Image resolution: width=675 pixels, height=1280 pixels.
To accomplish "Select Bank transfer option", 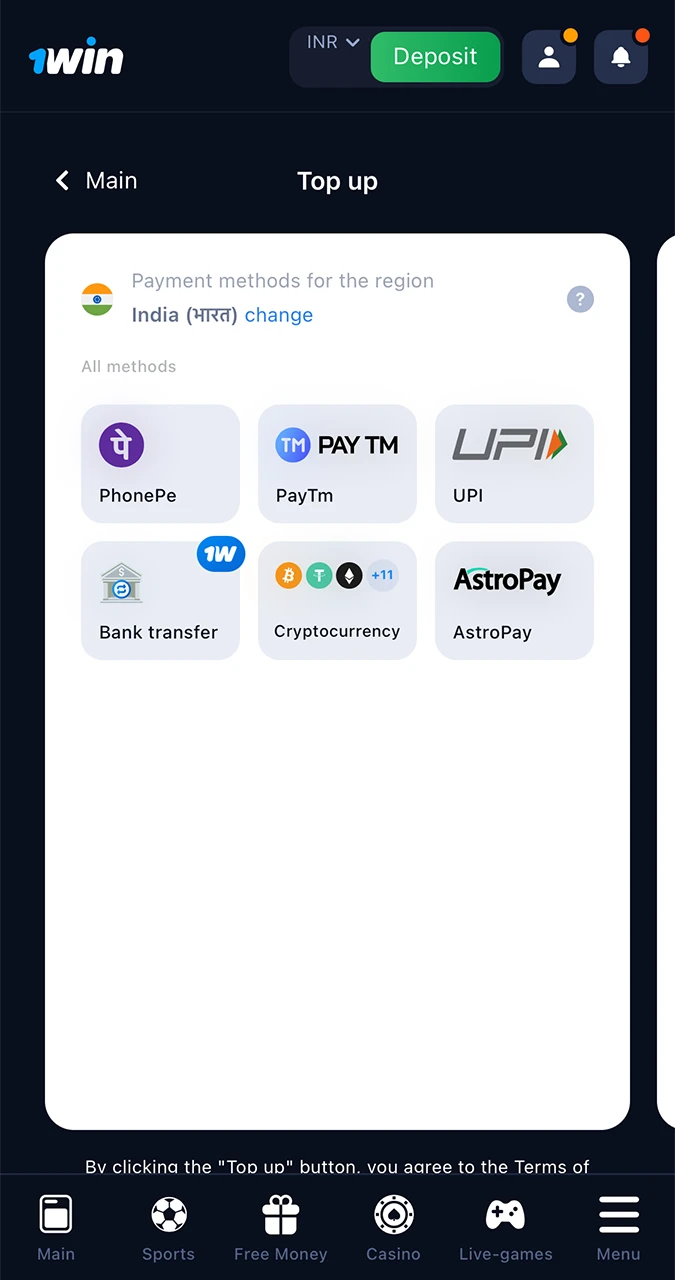I will 160,600.
